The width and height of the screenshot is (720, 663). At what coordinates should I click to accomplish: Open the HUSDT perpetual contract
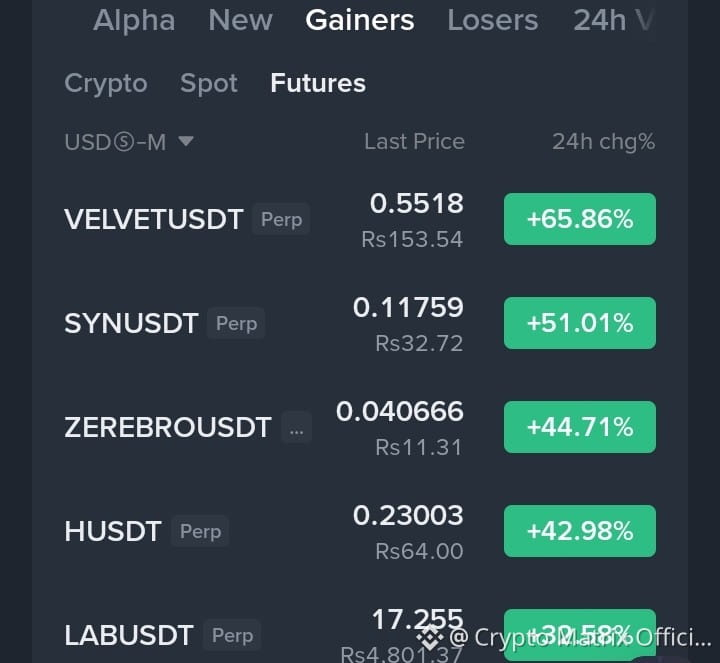coord(360,531)
